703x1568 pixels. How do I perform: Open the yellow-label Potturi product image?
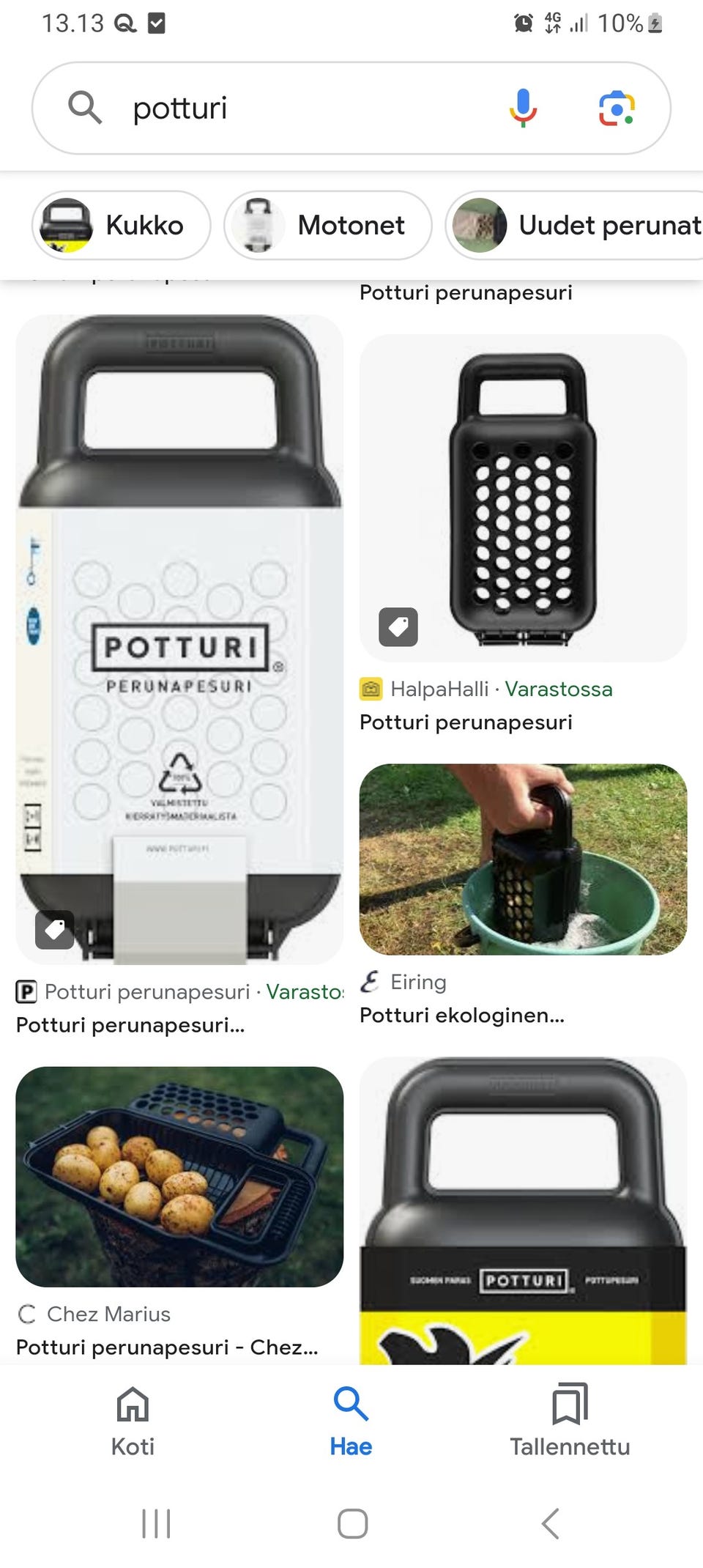pyautogui.click(x=523, y=1209)
